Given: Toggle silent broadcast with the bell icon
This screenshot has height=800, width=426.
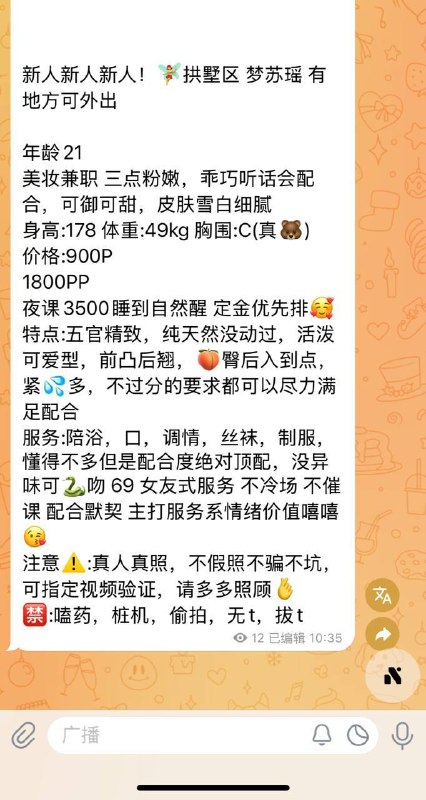Looking at the screenshot, I should (x=322, y=735).
